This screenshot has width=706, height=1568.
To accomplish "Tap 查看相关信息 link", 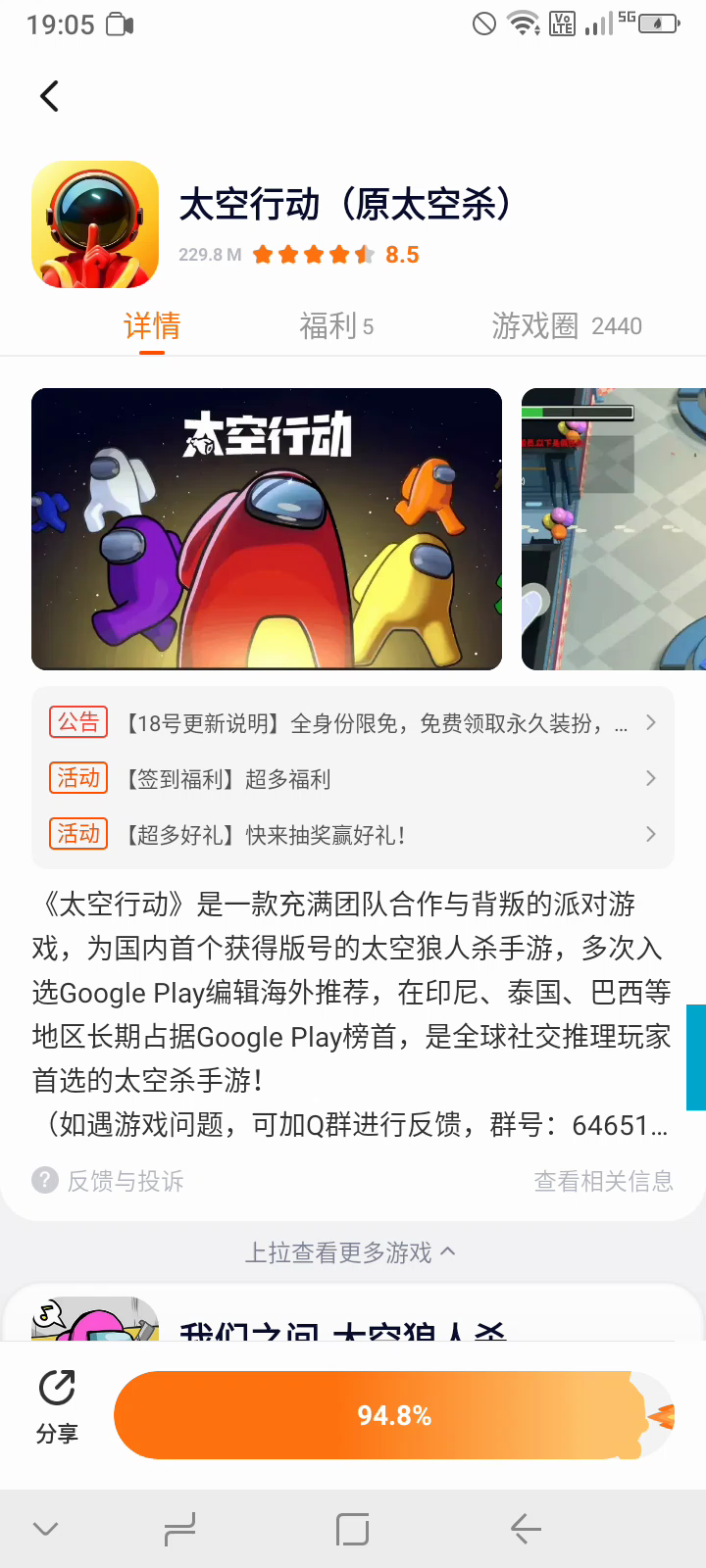I will click(x=603, y=1181).
